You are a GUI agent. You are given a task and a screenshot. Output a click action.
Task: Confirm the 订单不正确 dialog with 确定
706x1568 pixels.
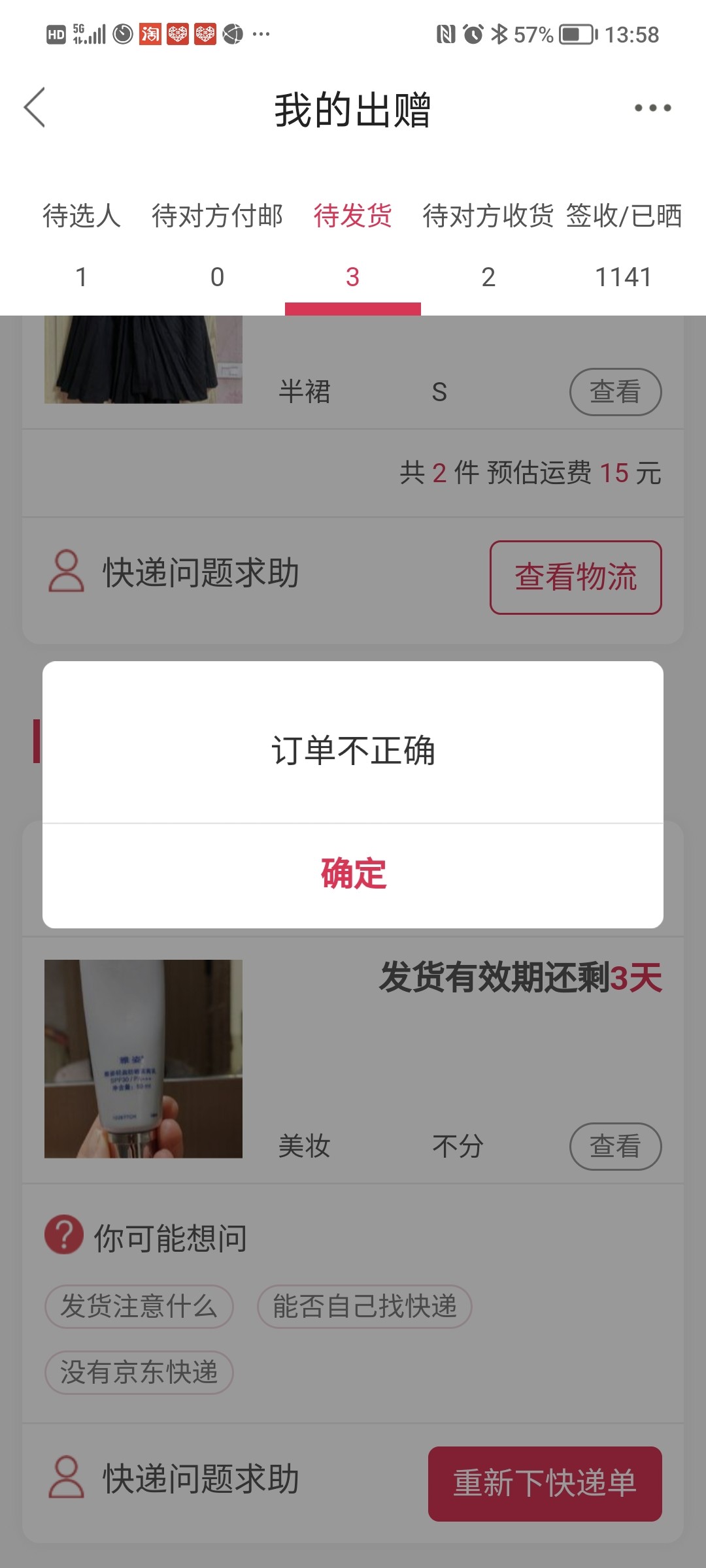coord(353,874)
